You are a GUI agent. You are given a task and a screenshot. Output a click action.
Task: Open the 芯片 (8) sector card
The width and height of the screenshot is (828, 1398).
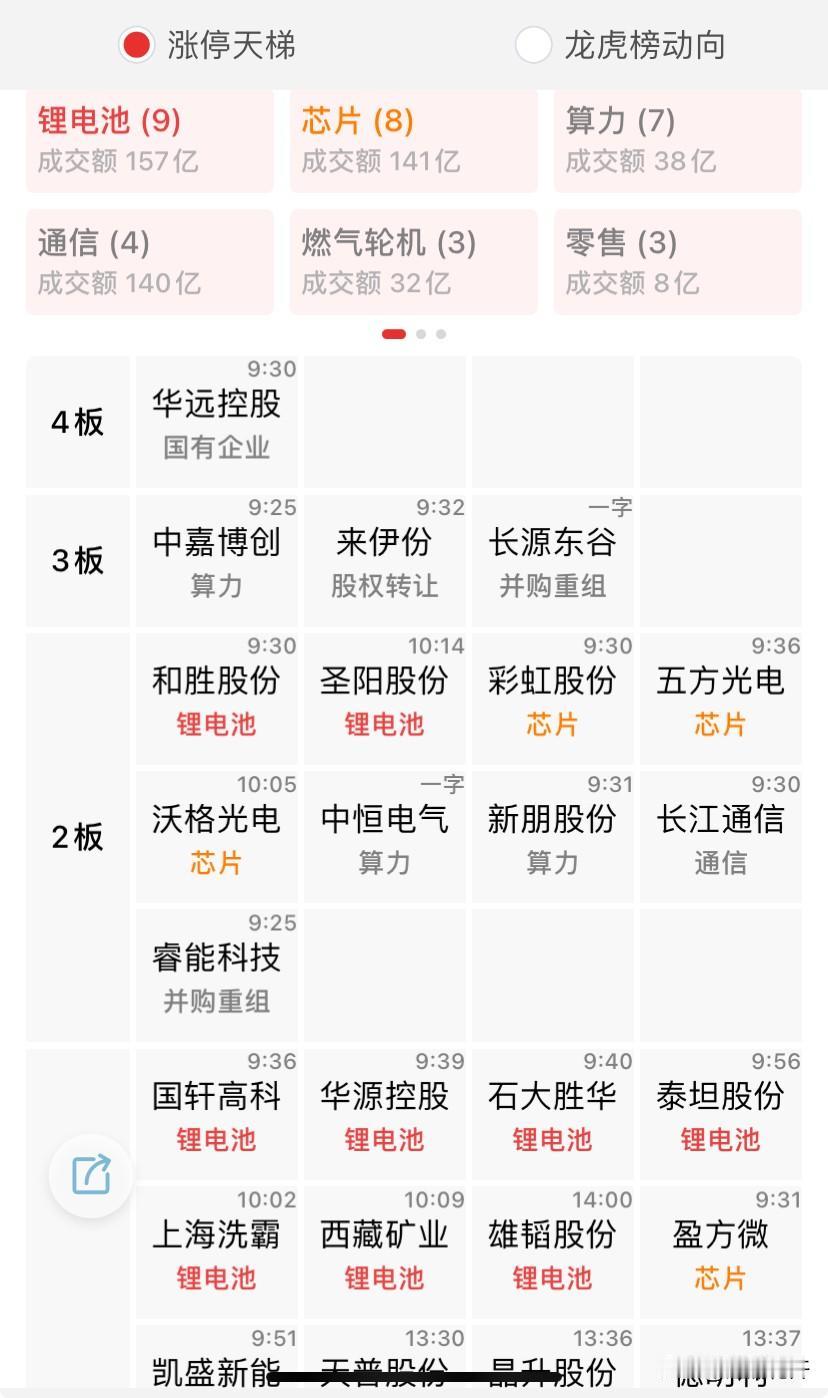[x=413, y=140]
